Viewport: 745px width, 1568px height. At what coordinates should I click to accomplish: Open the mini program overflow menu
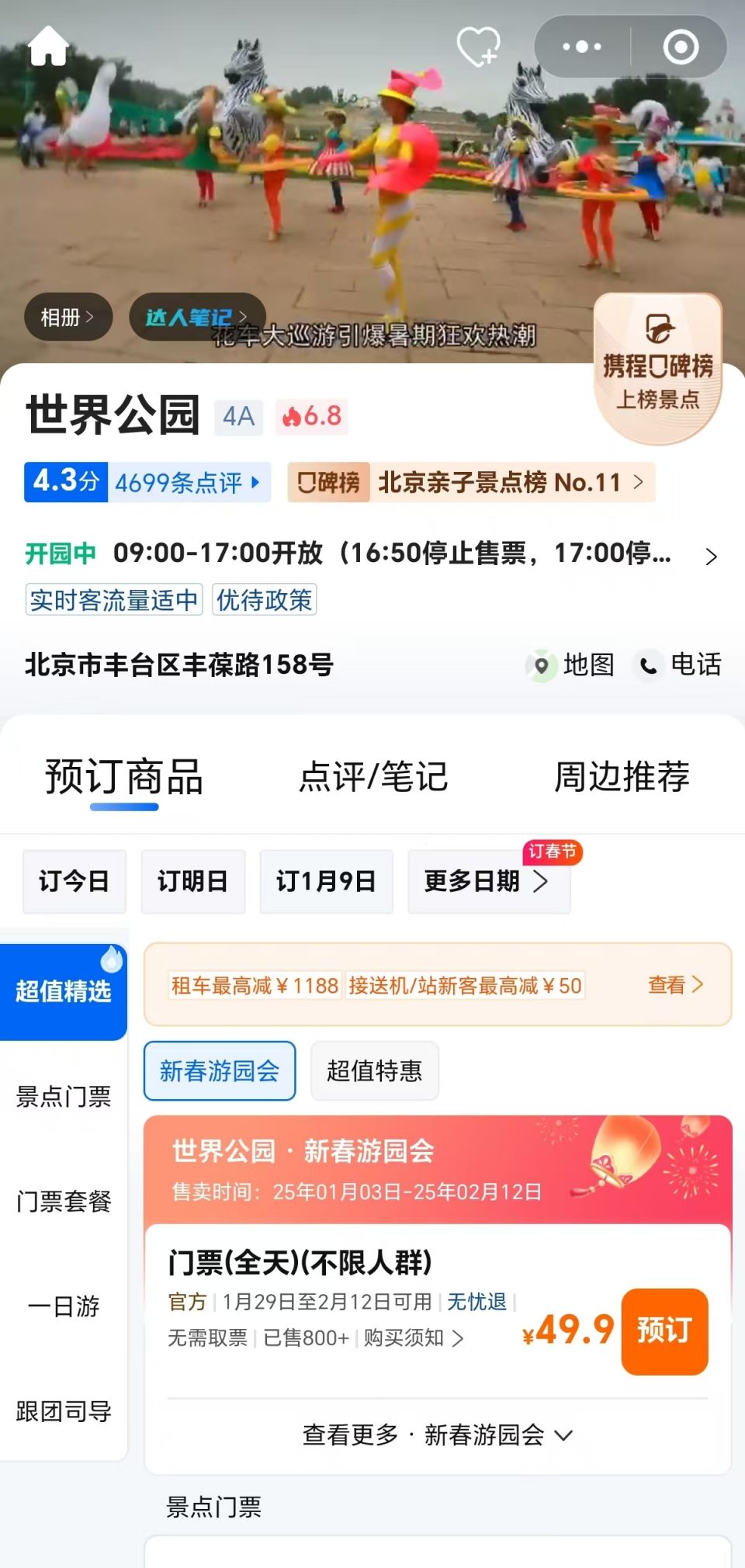click(582, 47)
